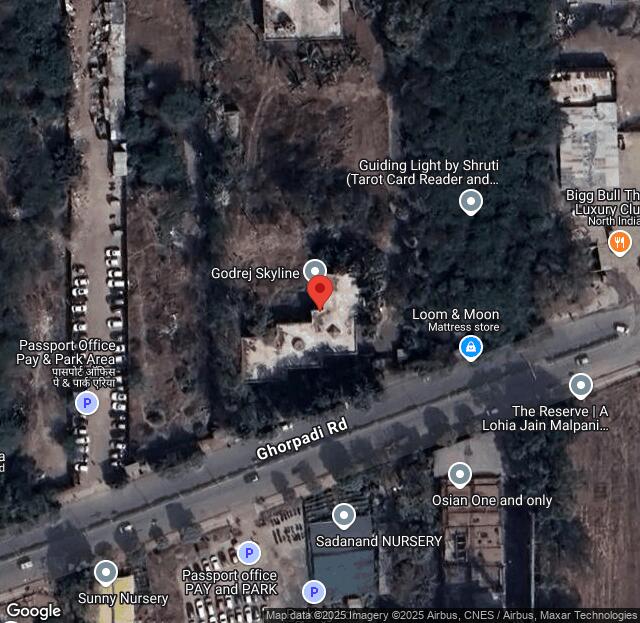Select the Guiding Light by Shruti marker
Screen dimensions: 640x623
coord(470,203)
